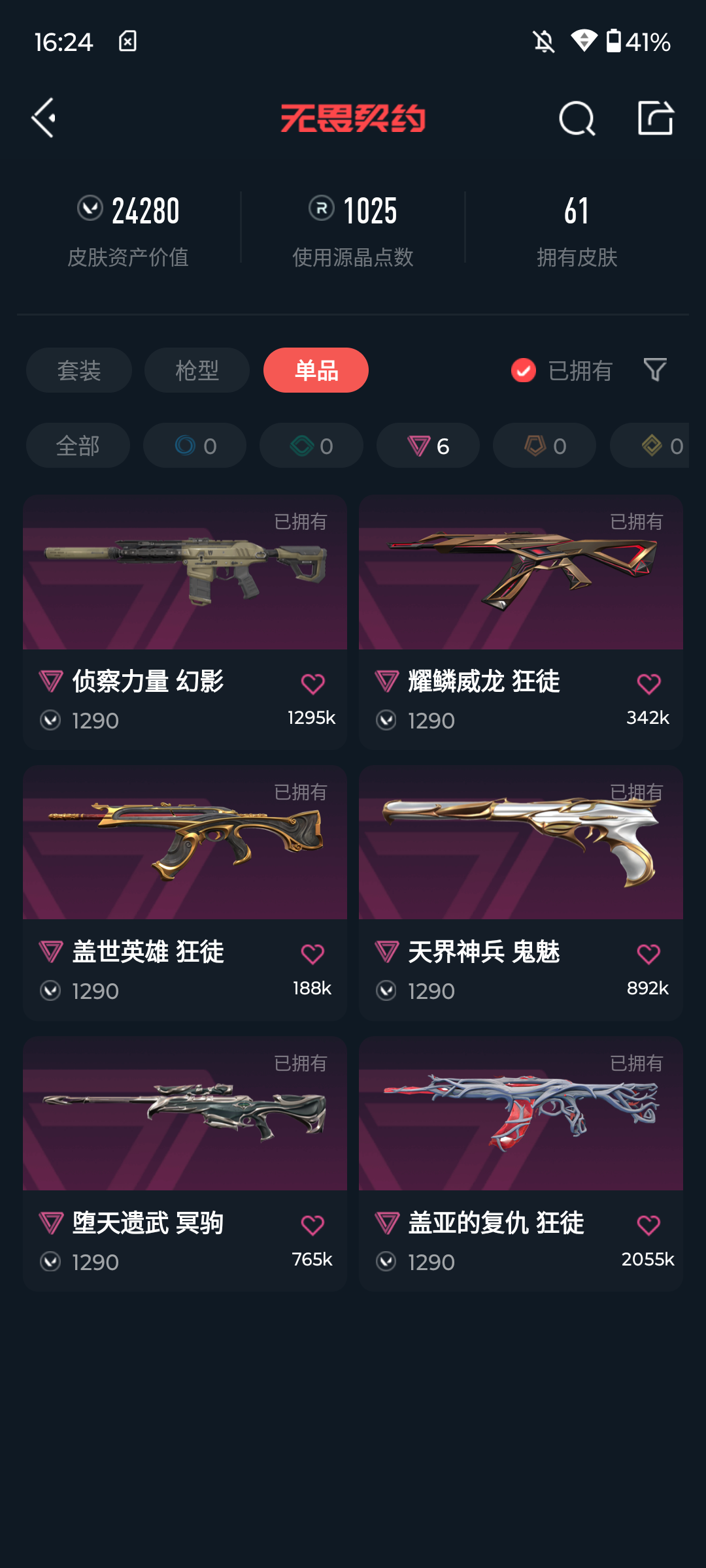This screenshot has width=706, height=1568.
Task: Filter by the green diamond tier chip
Action: pos(311,446)
